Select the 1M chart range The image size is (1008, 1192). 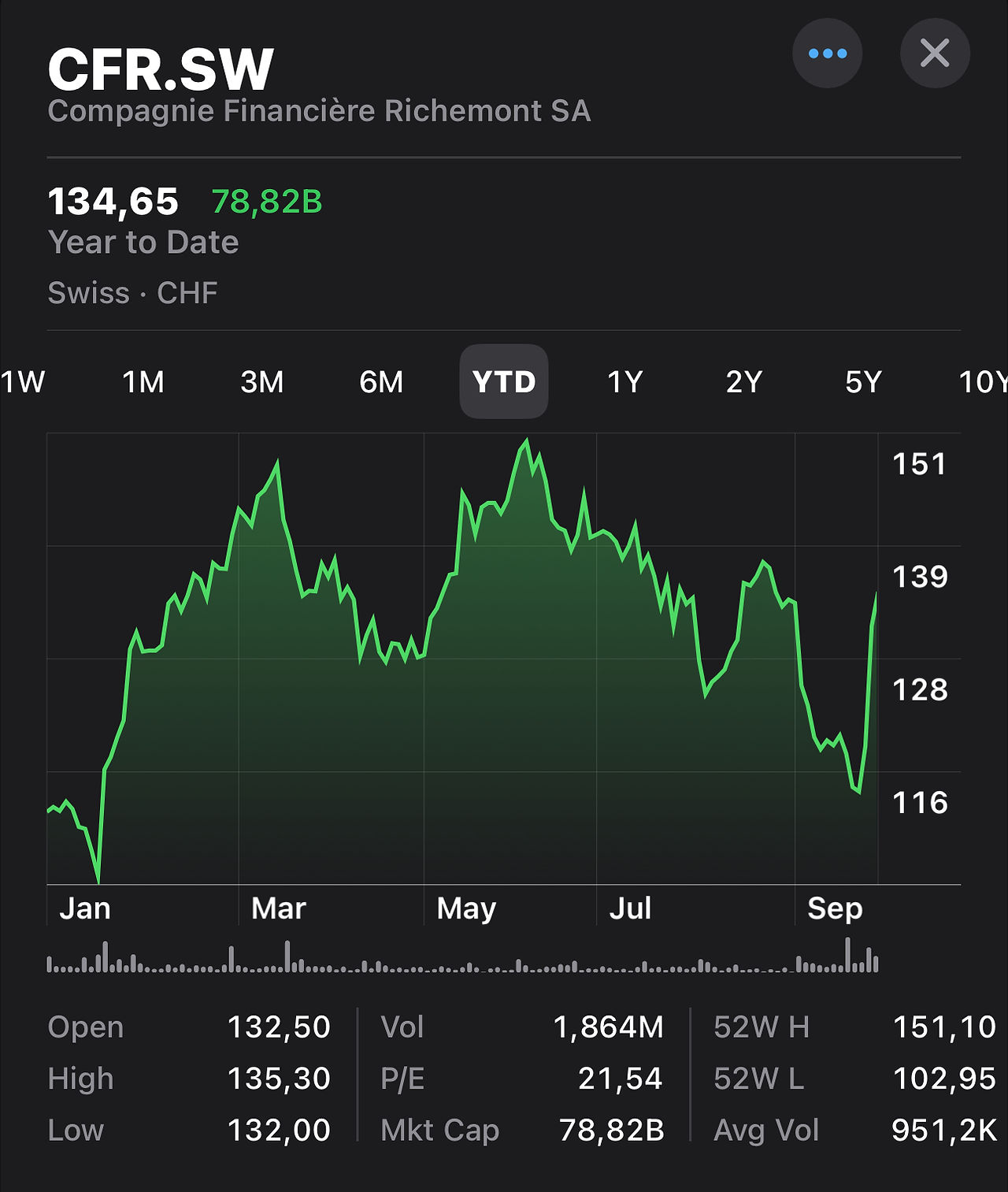tap(143, 382)
